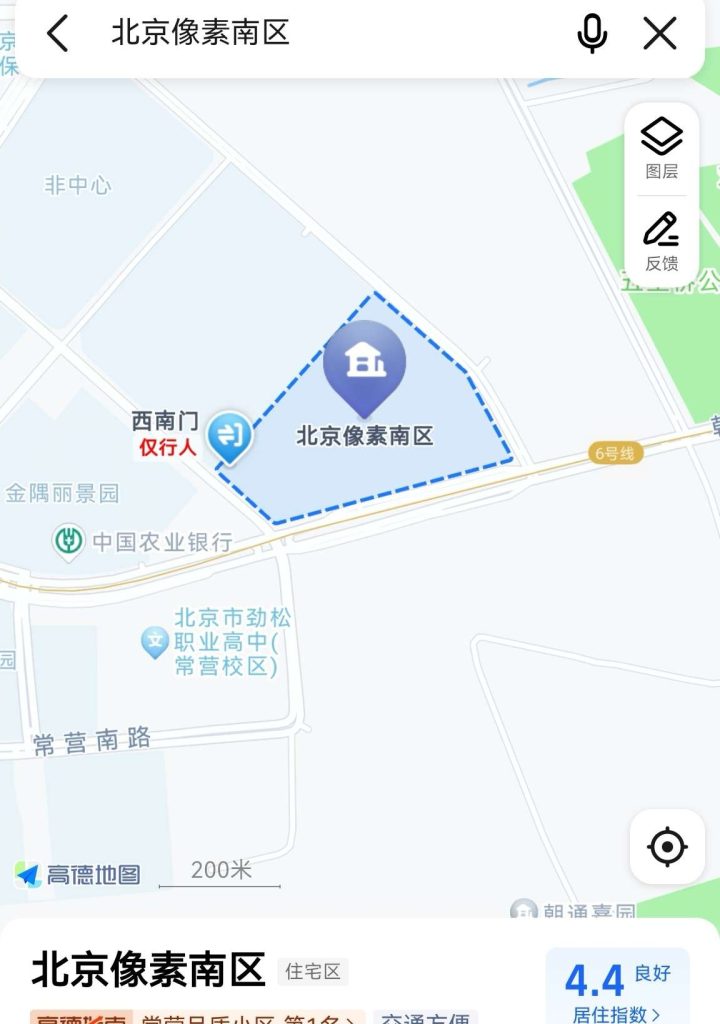Select 北京市劲松职业高中 school marker
This screenshot has width=720, height=1024.
tap(155, 642)
